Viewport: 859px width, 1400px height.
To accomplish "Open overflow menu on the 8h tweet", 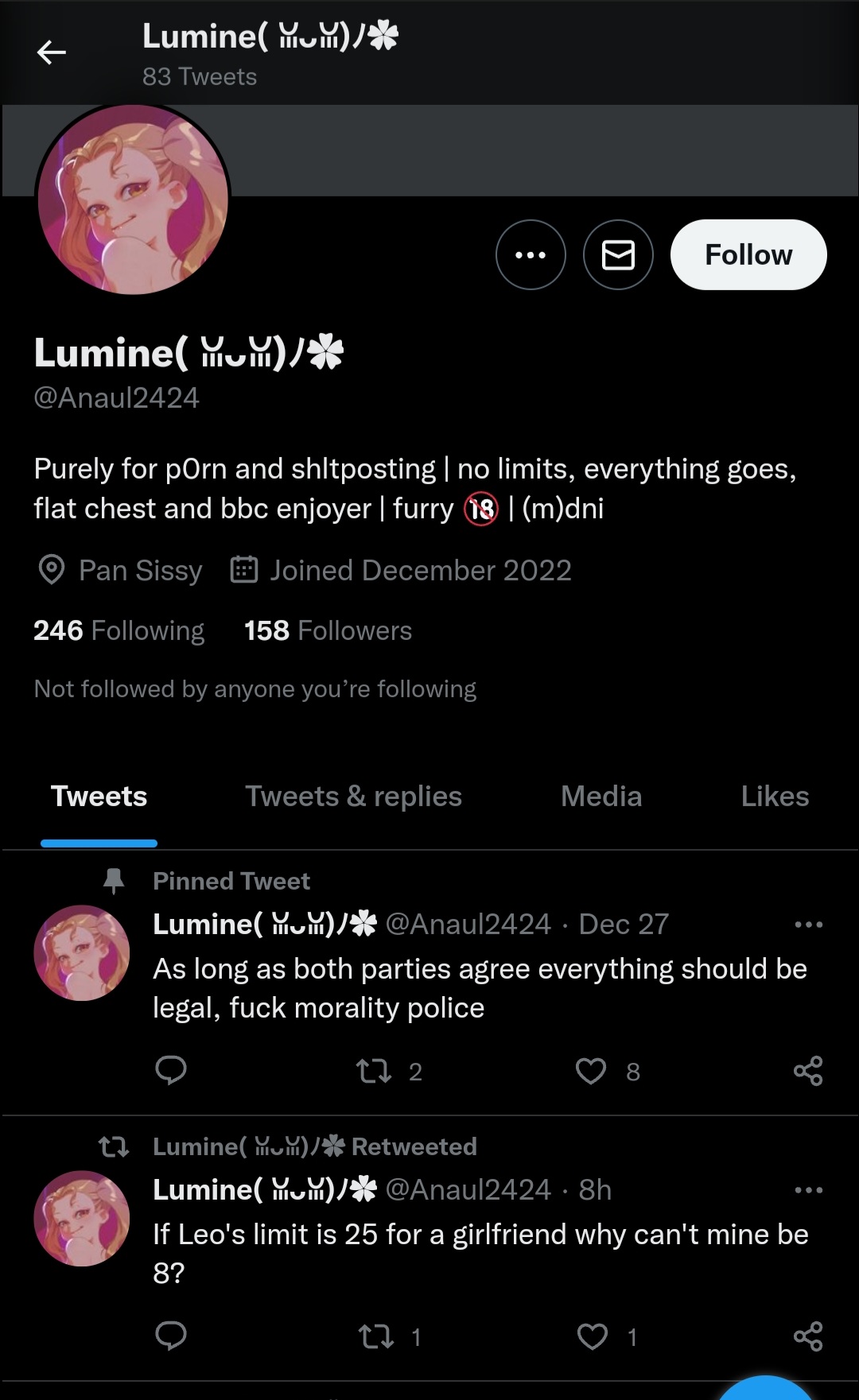I will (808, 1190).
